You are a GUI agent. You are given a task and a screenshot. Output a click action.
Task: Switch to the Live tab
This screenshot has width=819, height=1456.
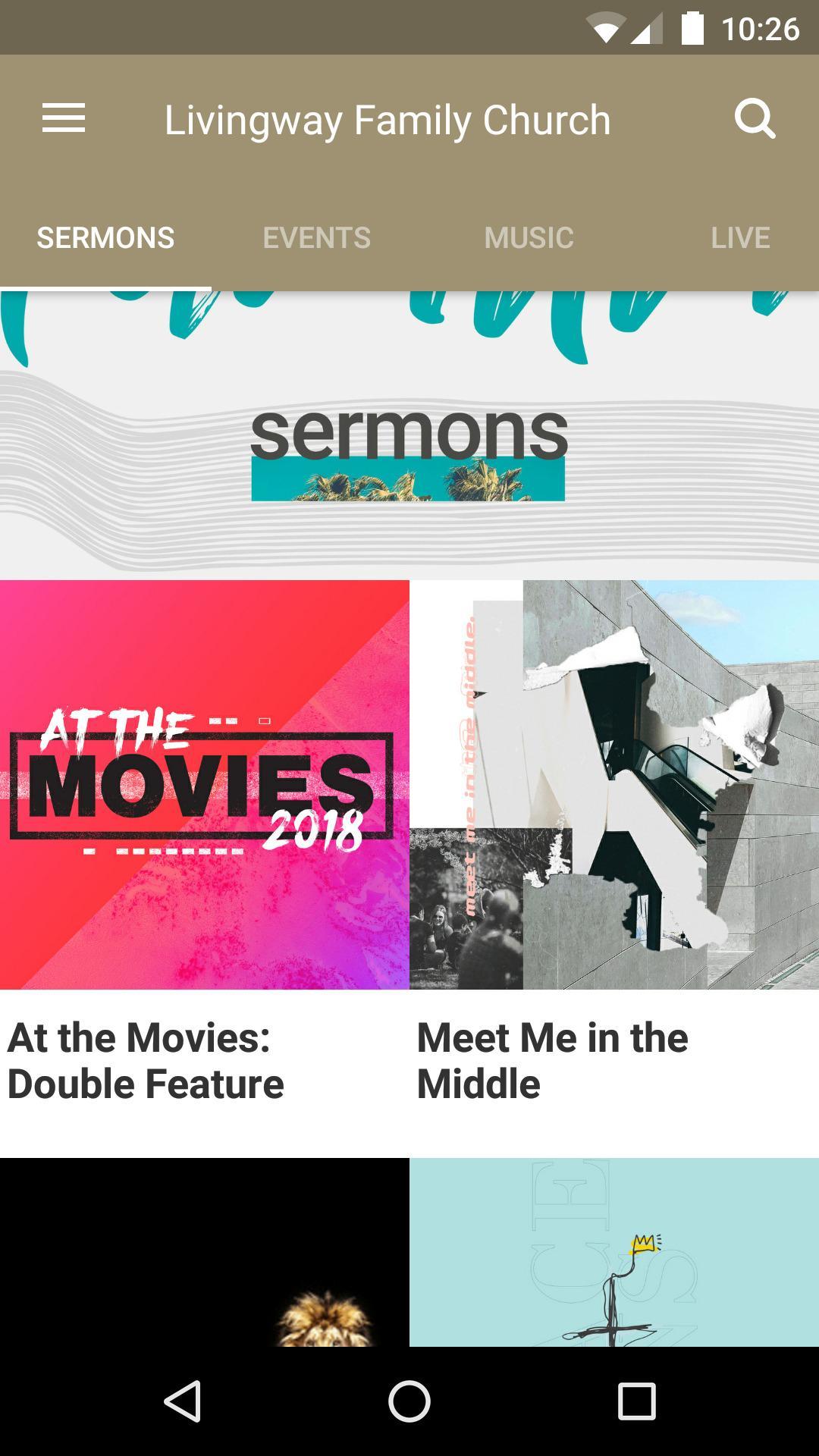tap(739, 238)
